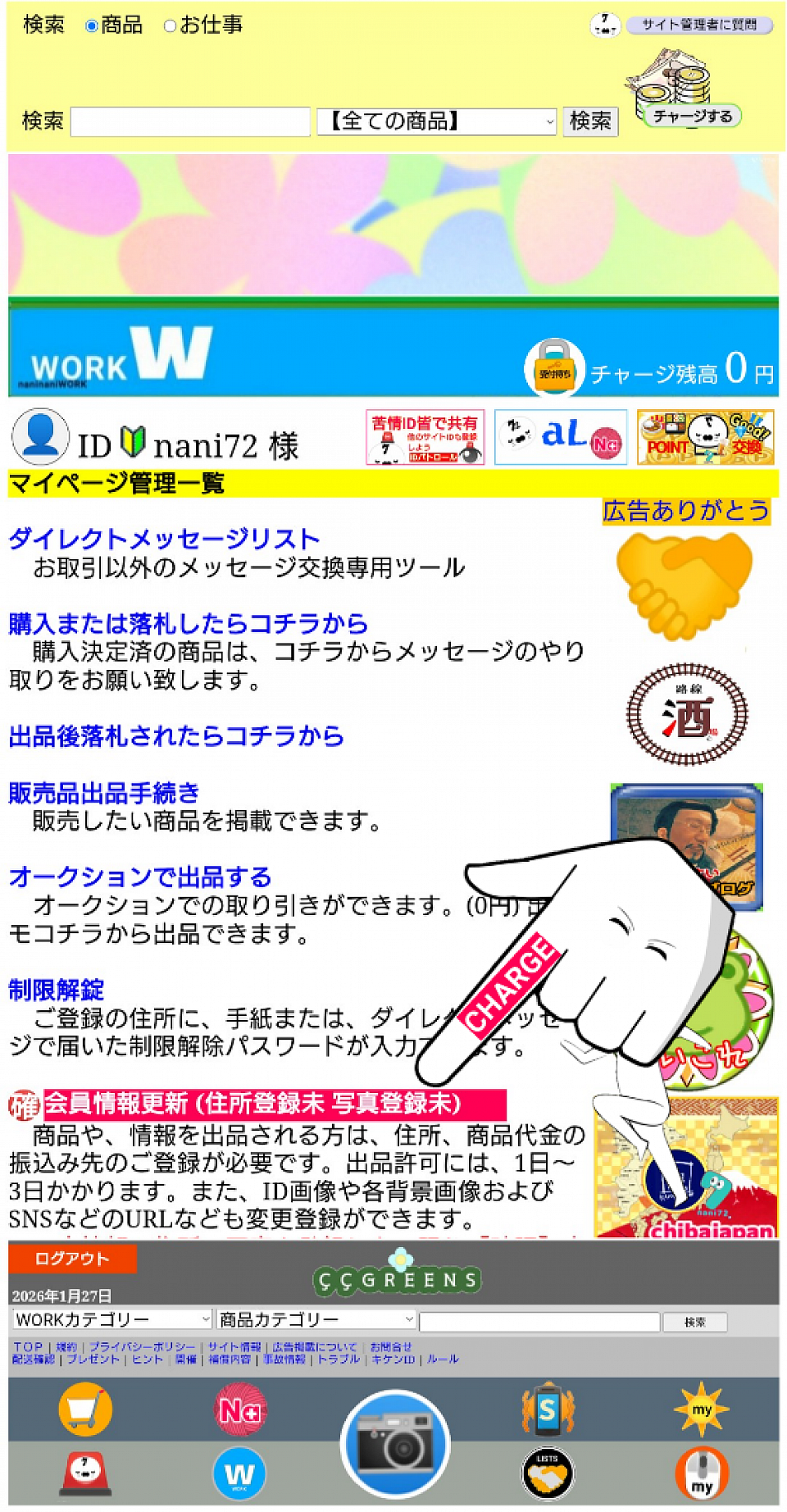
Task: Open the black LISTS handshake icon
Action: tap(548, 1472)
